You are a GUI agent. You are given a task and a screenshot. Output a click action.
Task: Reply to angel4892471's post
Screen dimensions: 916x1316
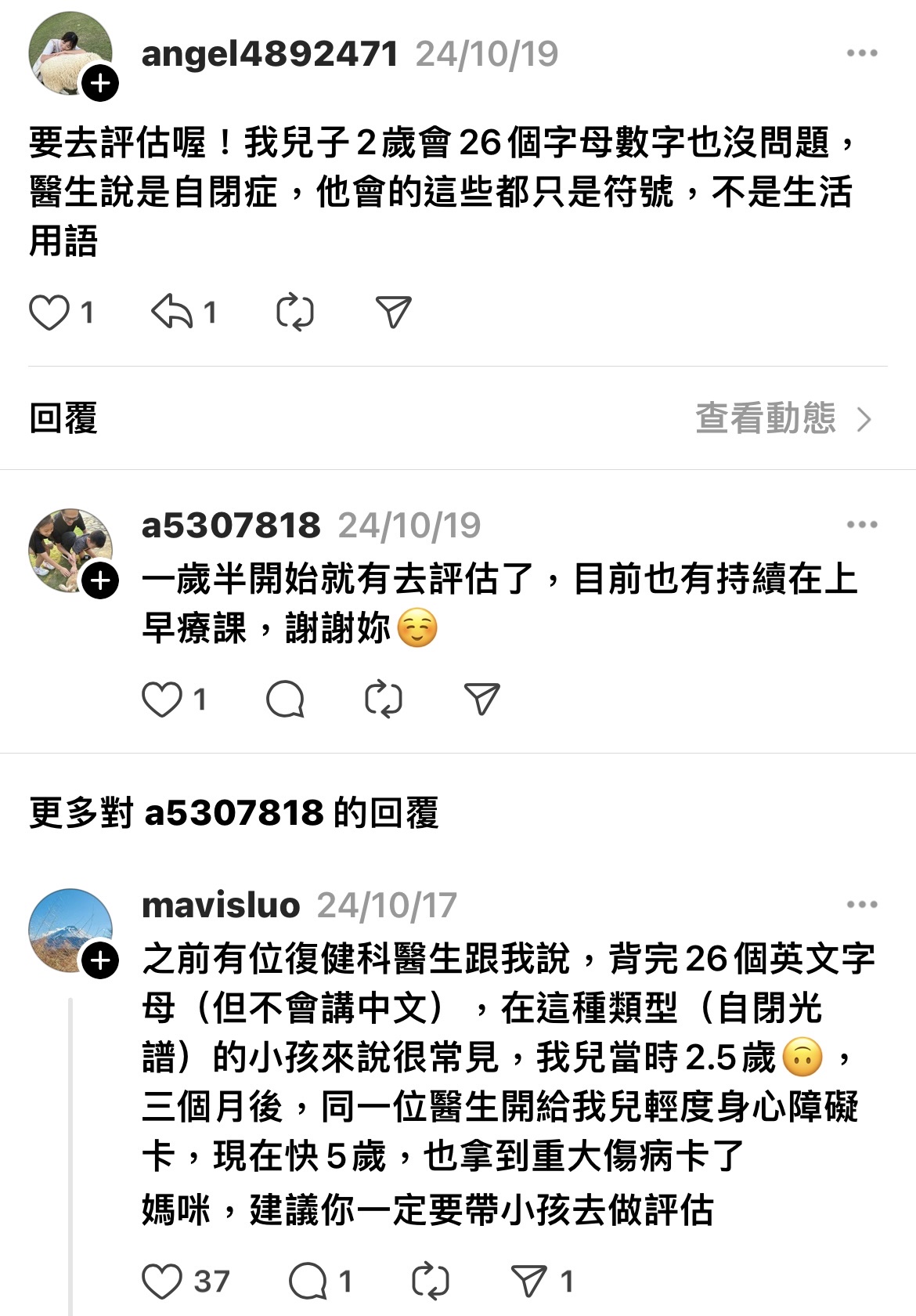(x=171, y=312)
